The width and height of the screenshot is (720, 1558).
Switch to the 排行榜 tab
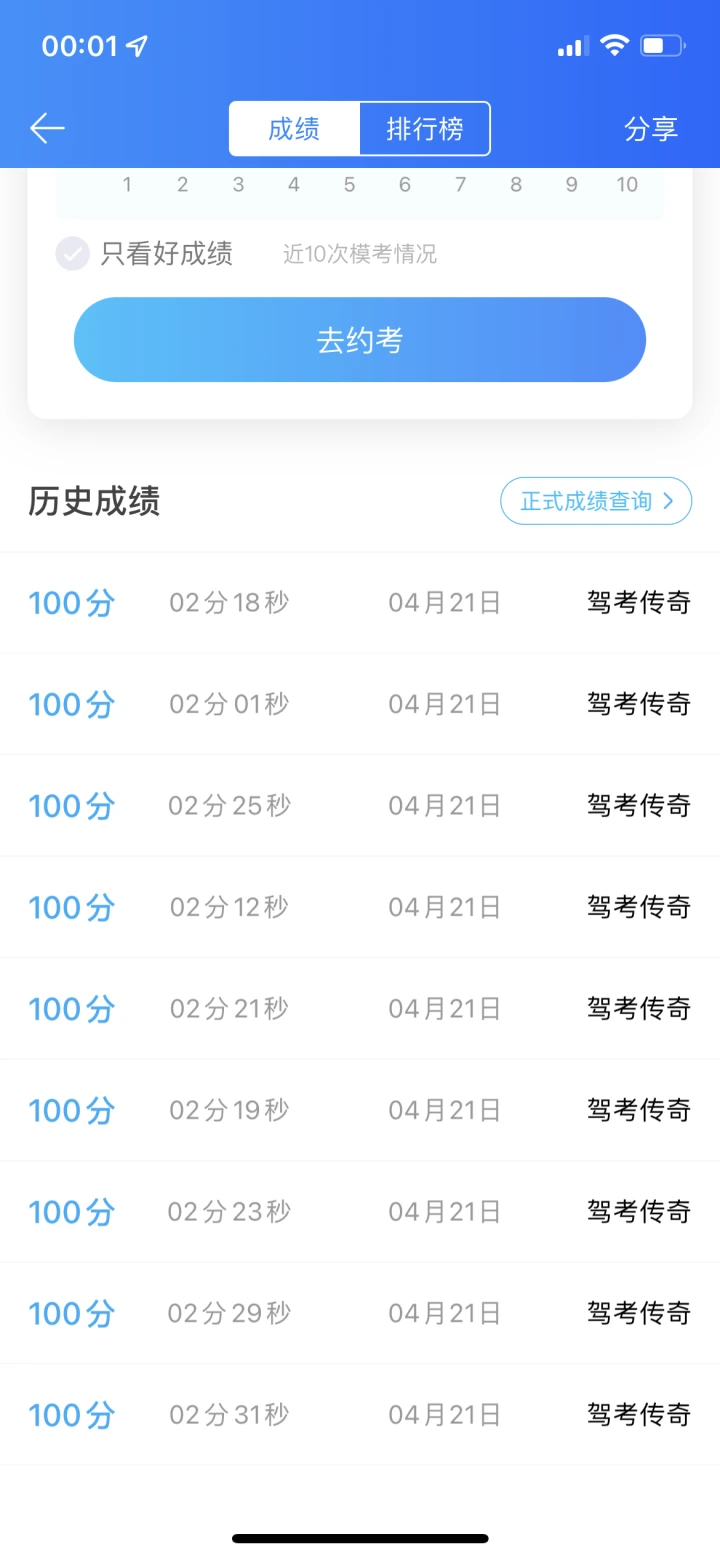tap(425, 129)
